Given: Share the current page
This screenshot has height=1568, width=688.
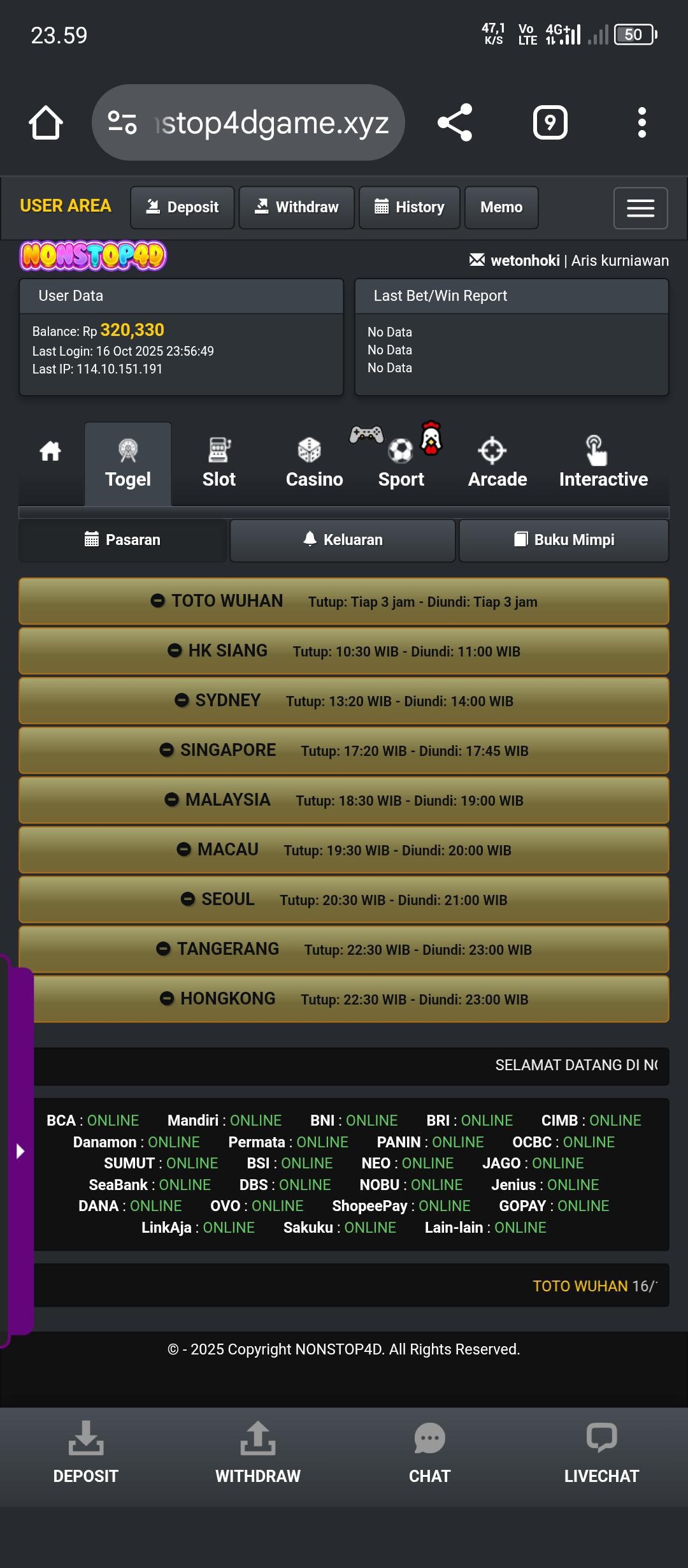Looking at the screenshot, I should (455, 122).
